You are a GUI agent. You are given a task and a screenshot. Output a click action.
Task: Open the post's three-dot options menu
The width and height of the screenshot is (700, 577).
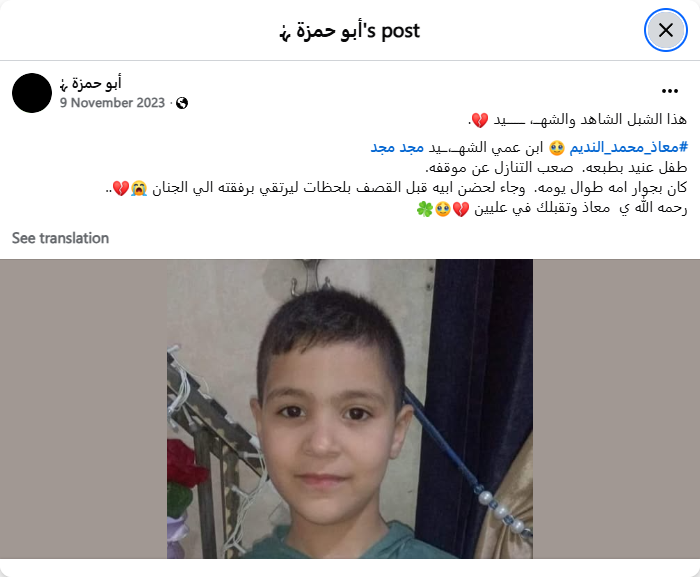click(x=670, y=90)
